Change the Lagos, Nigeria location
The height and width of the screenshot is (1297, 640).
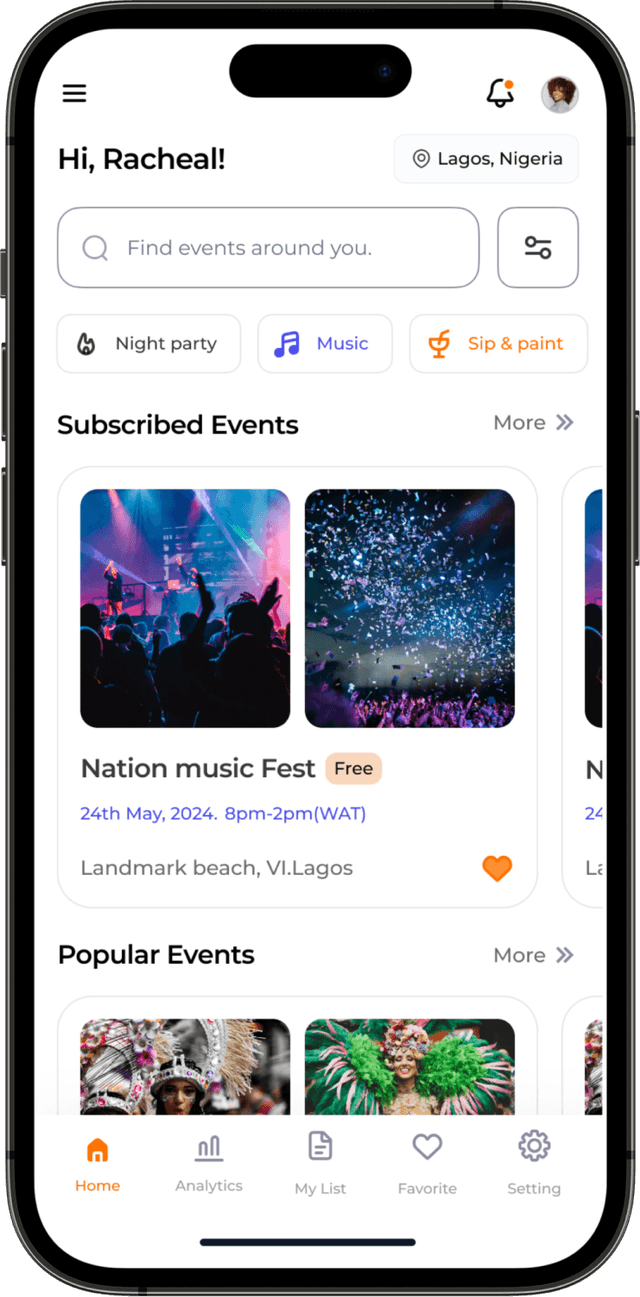[486, 159]
